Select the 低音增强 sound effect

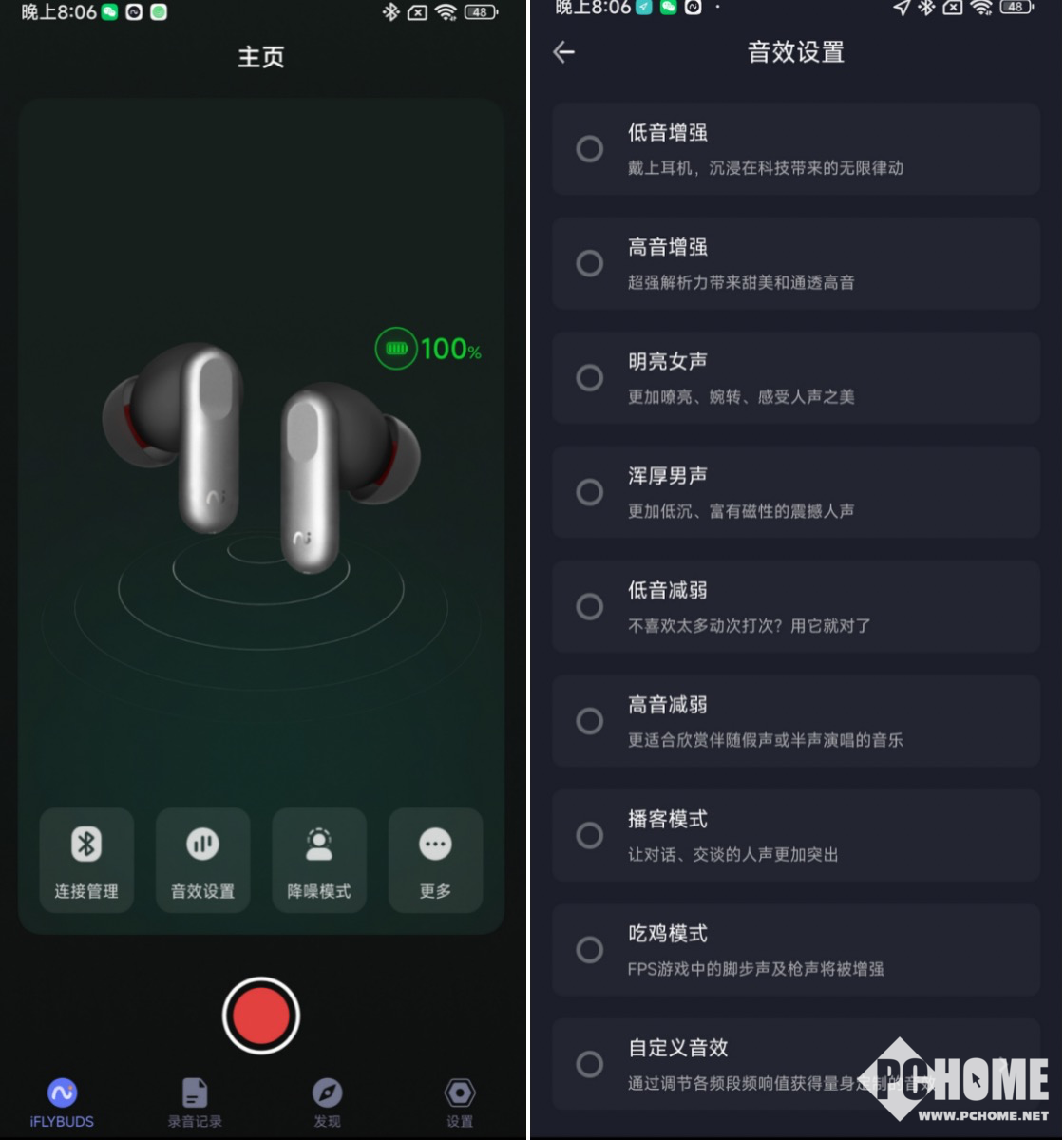click(x=590, y=149)
